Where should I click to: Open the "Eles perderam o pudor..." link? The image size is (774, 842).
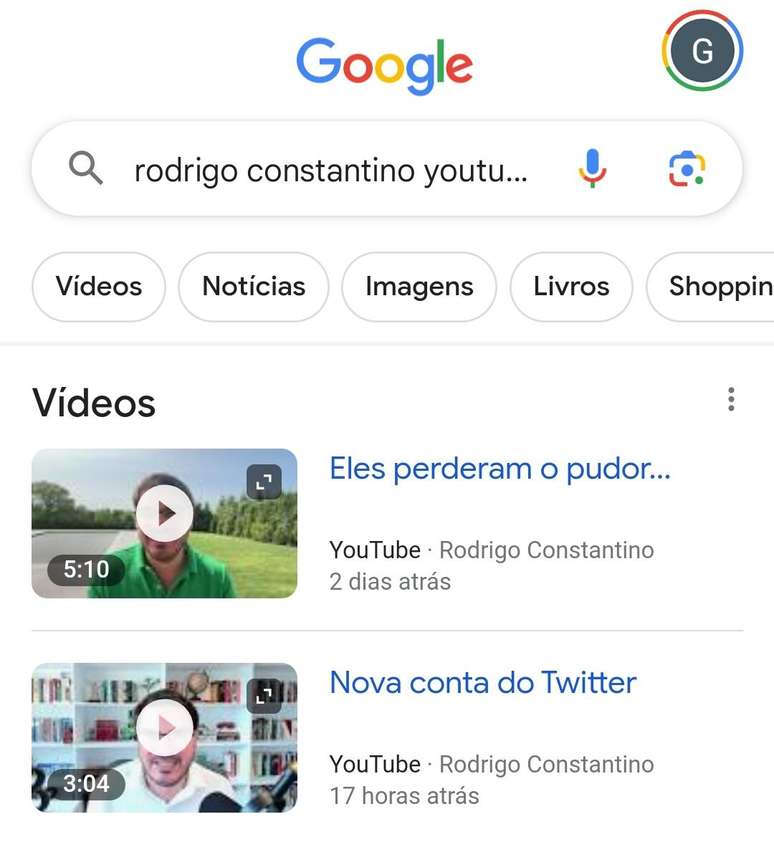pos(500,469)
